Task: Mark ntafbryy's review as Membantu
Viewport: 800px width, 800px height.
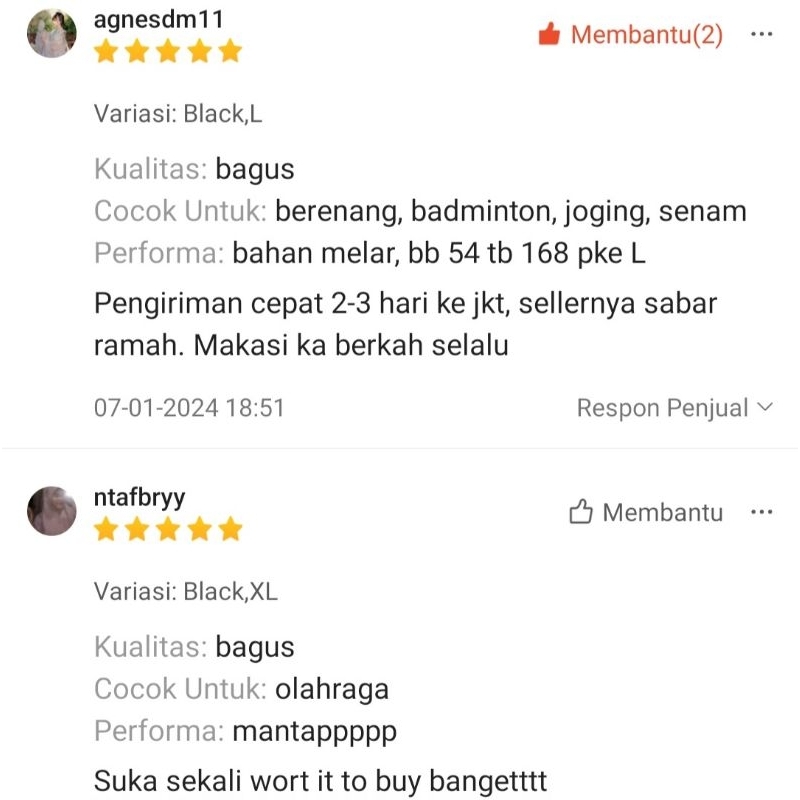Action: coord(646,513)
